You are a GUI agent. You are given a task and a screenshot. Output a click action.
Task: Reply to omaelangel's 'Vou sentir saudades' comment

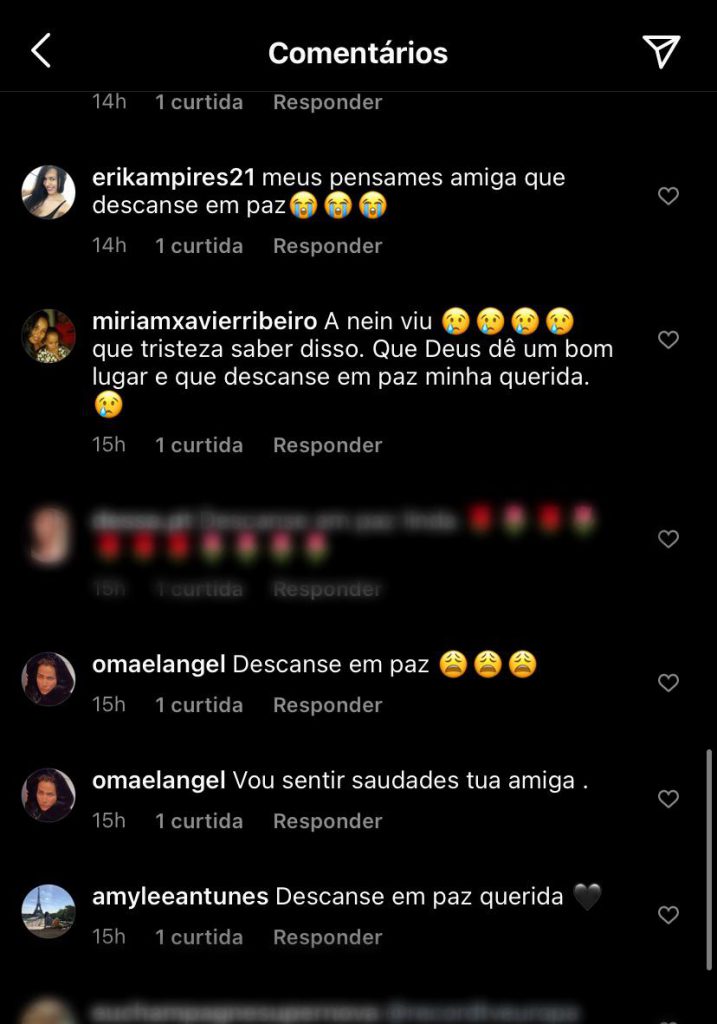point(327,821)
